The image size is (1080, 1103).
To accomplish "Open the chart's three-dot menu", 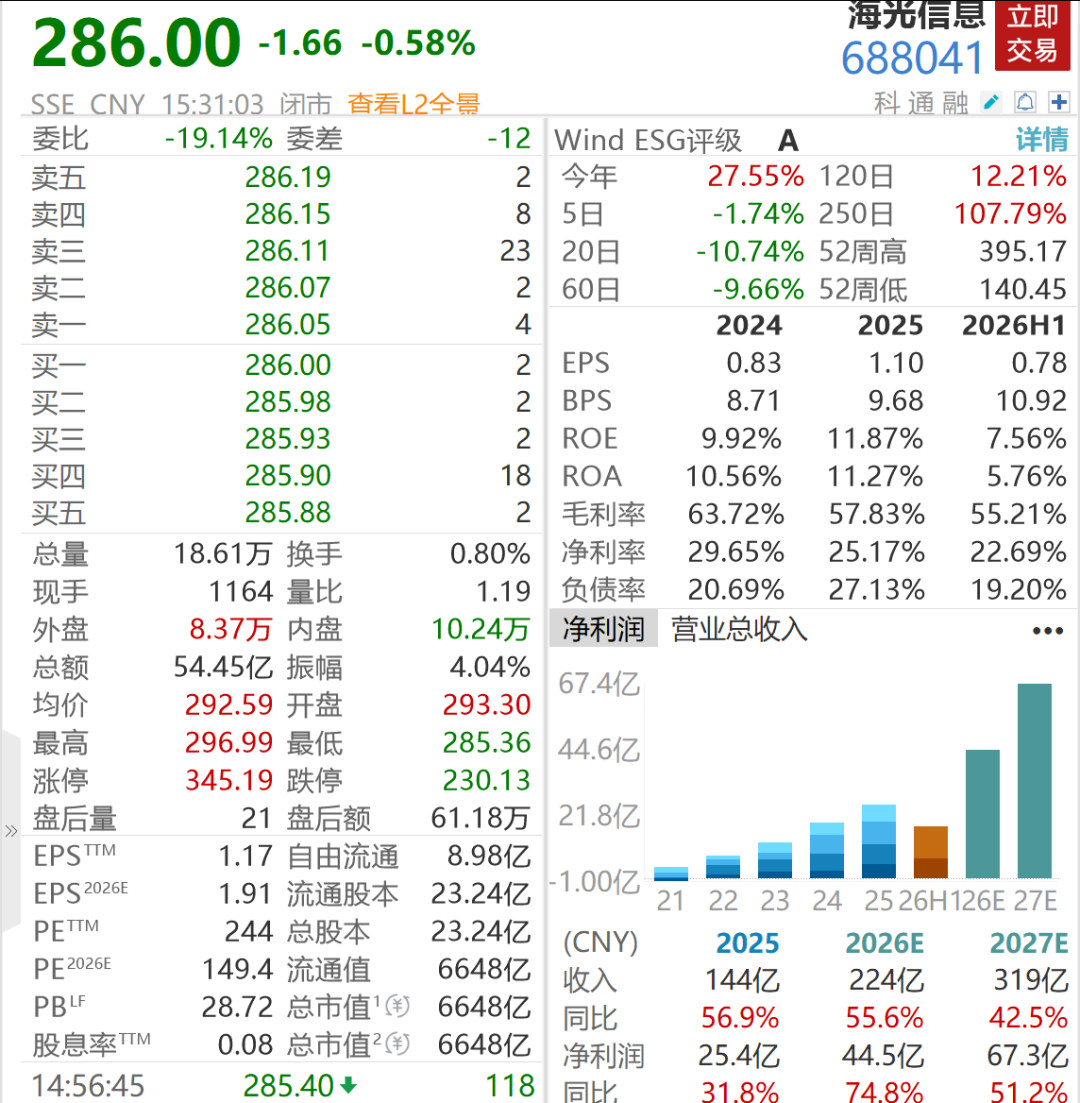I will pos(1048,630).
